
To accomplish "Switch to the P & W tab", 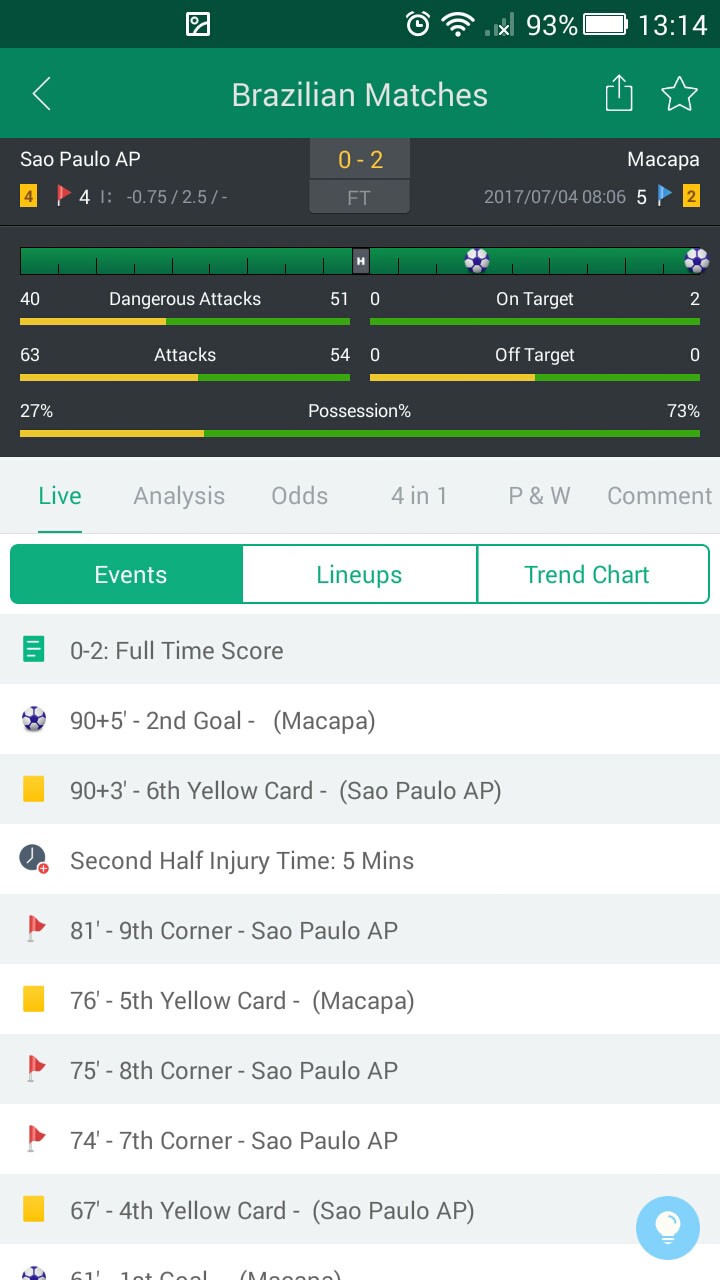I will click(x=539, y=496).
